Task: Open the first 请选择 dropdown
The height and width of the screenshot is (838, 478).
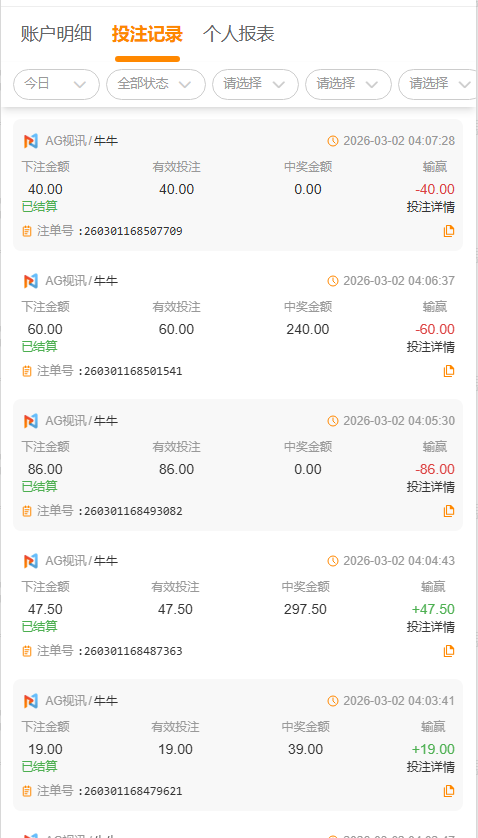Action: pos(255,84)
